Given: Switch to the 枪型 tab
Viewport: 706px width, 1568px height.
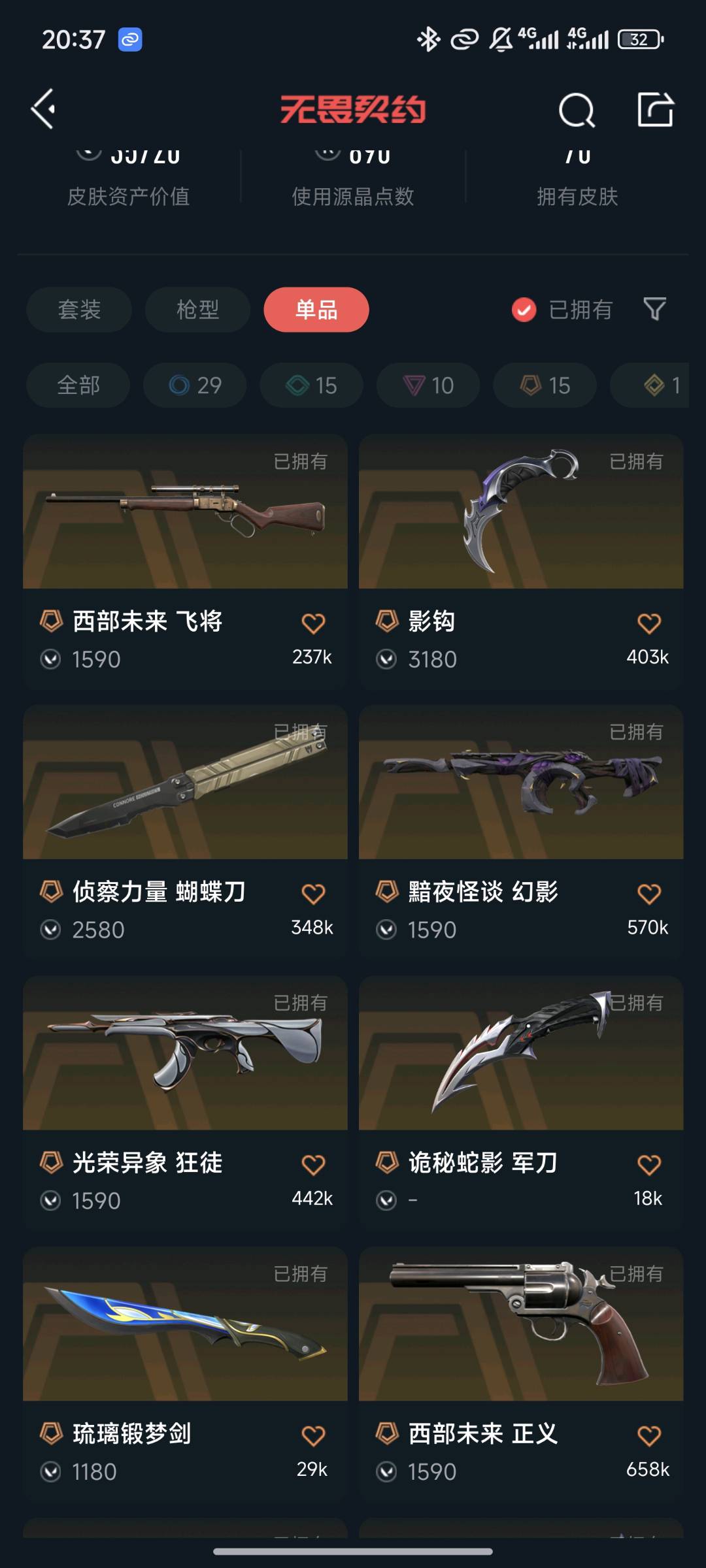Looking at the screenshot, I should click(197, 310).
